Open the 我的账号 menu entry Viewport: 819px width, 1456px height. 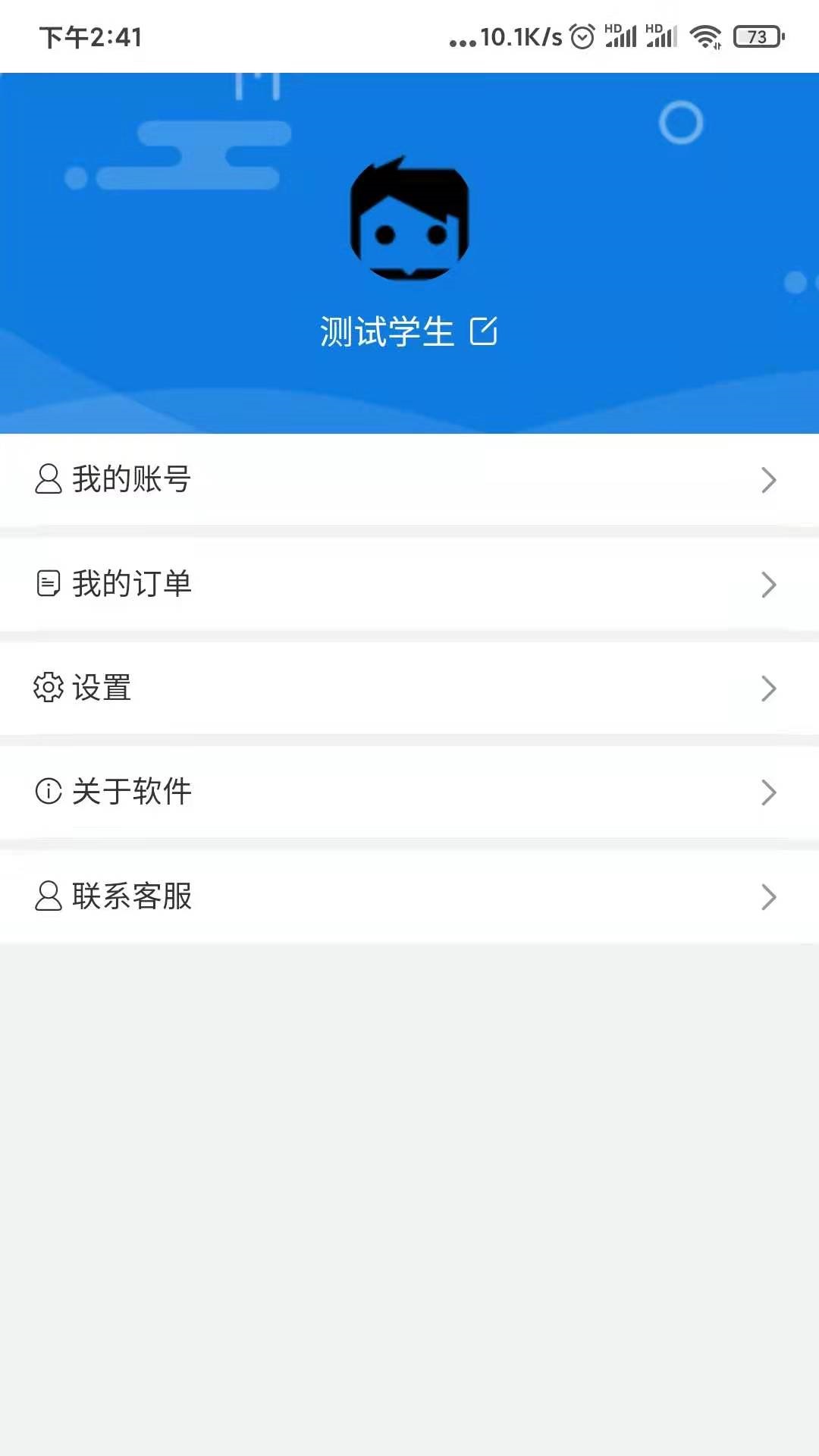pos(133,479)
